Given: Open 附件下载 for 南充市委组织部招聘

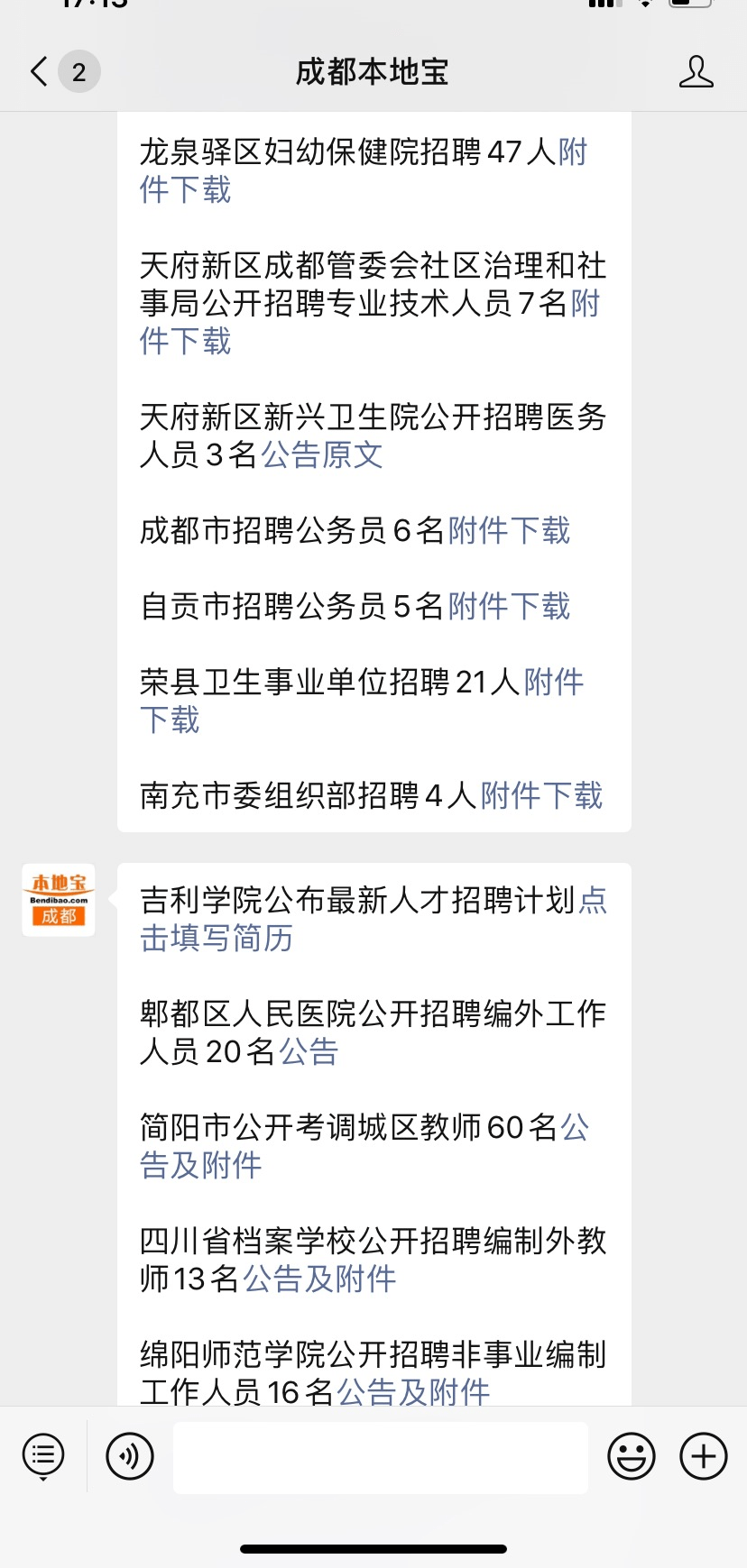Looking at the screenshot, I should click(x=542, y=796).
